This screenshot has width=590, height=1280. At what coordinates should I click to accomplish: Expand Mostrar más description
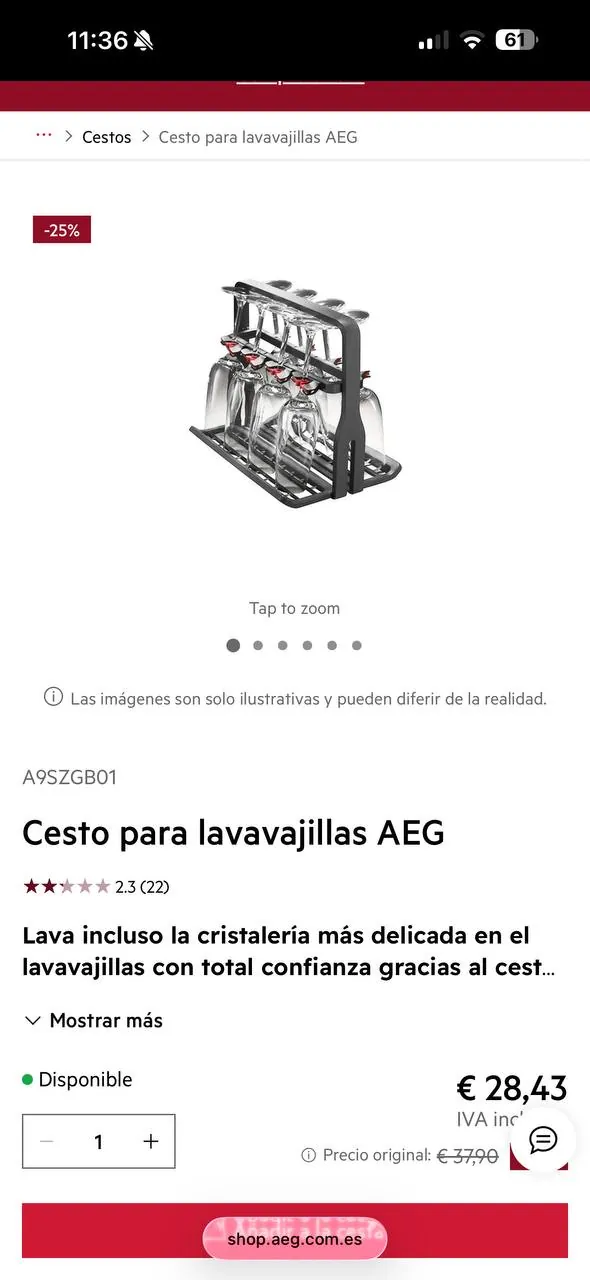93,1020
